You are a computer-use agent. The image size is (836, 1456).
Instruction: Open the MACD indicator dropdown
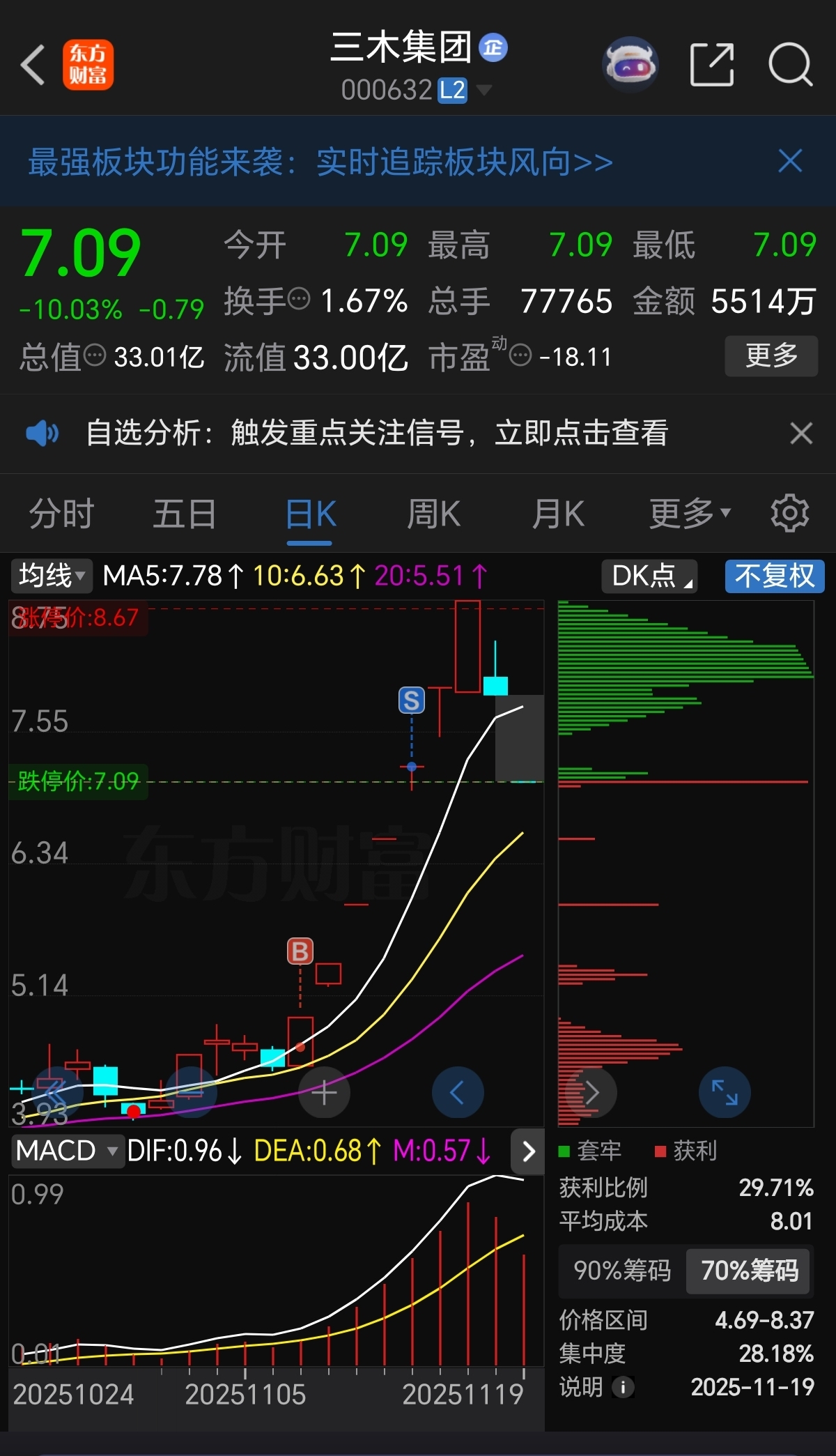click(x=67, y=1150)
